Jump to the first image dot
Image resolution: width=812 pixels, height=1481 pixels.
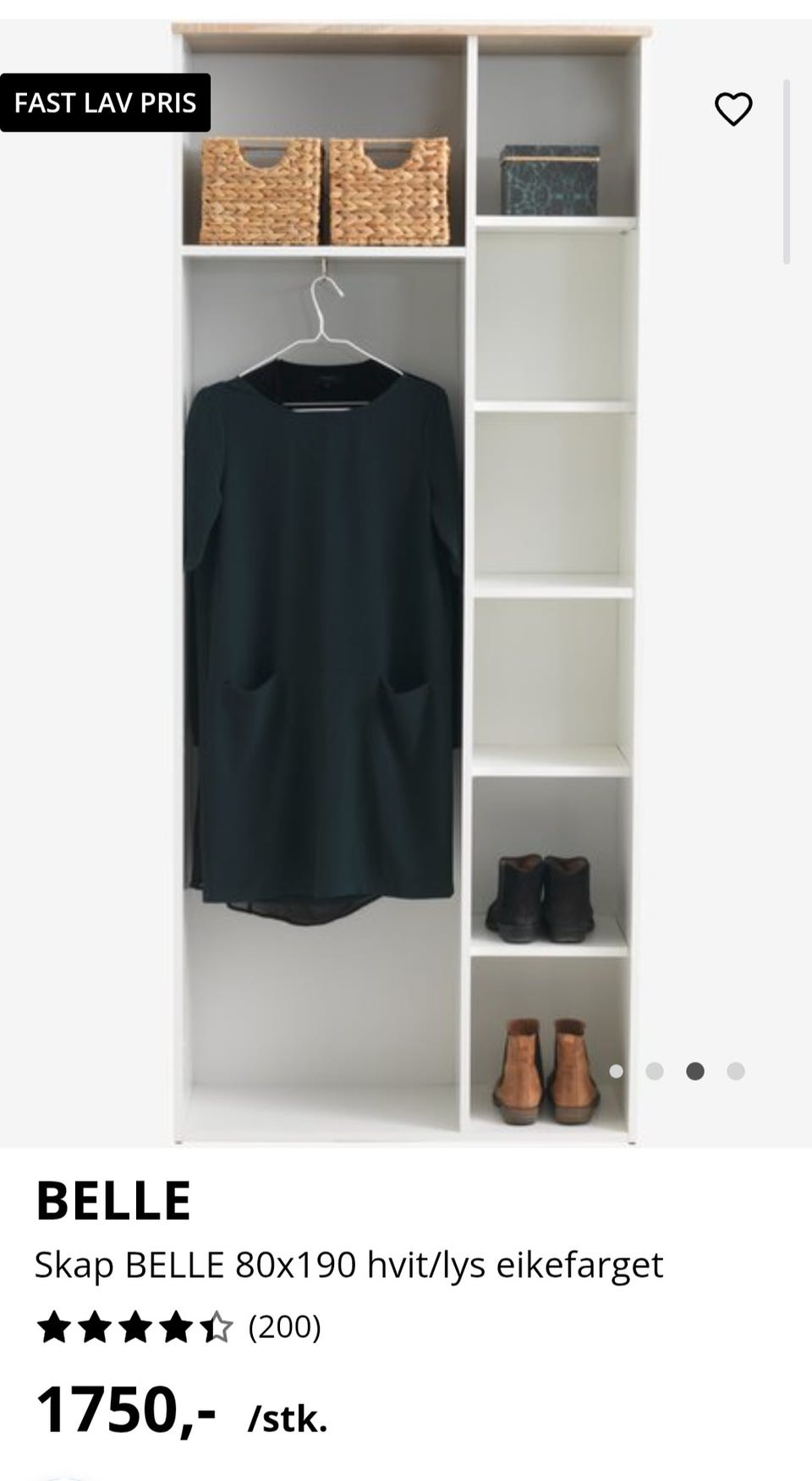click(x=617, y=1072)
